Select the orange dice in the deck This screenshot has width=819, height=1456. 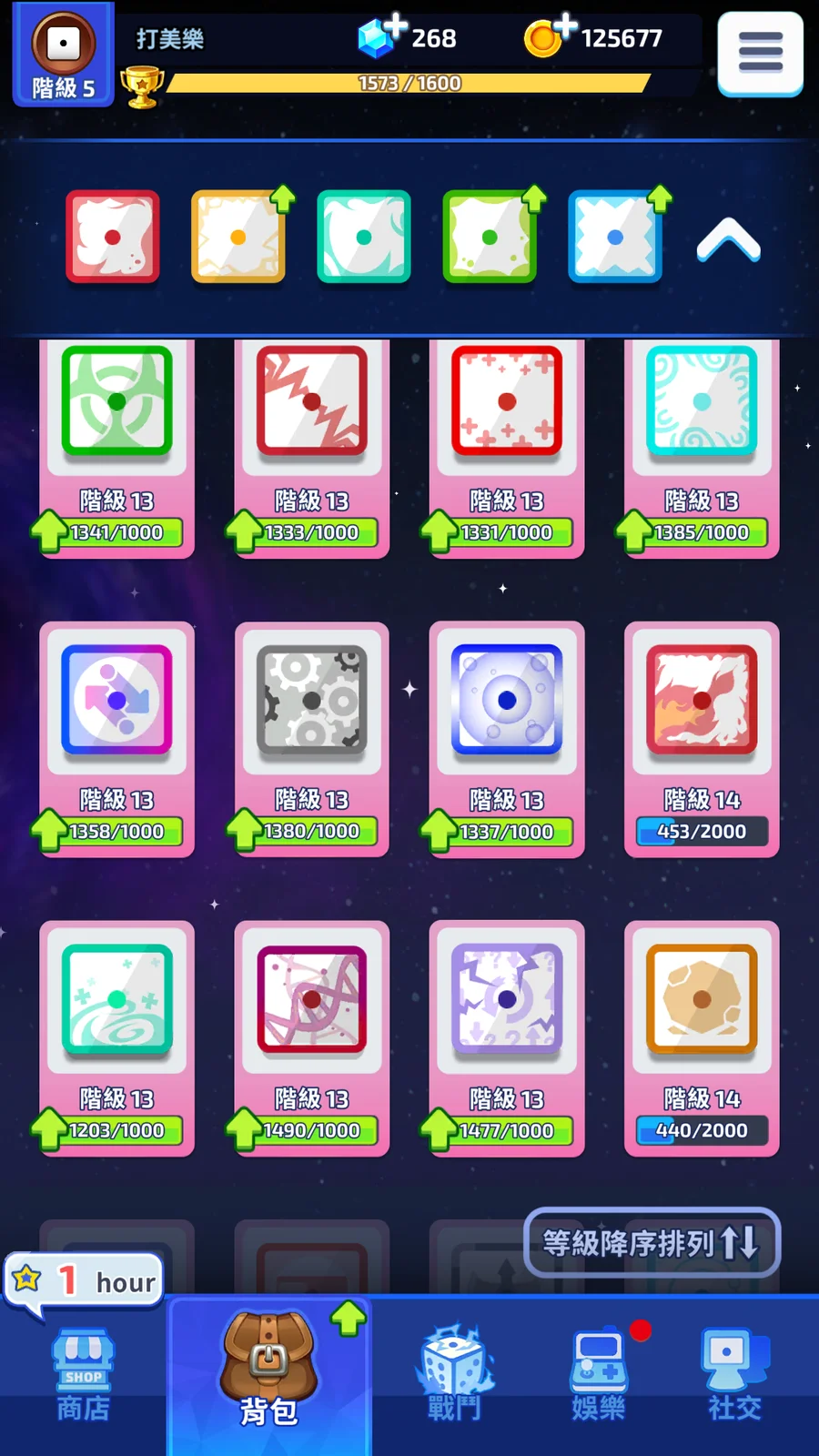tap(238, 237)
